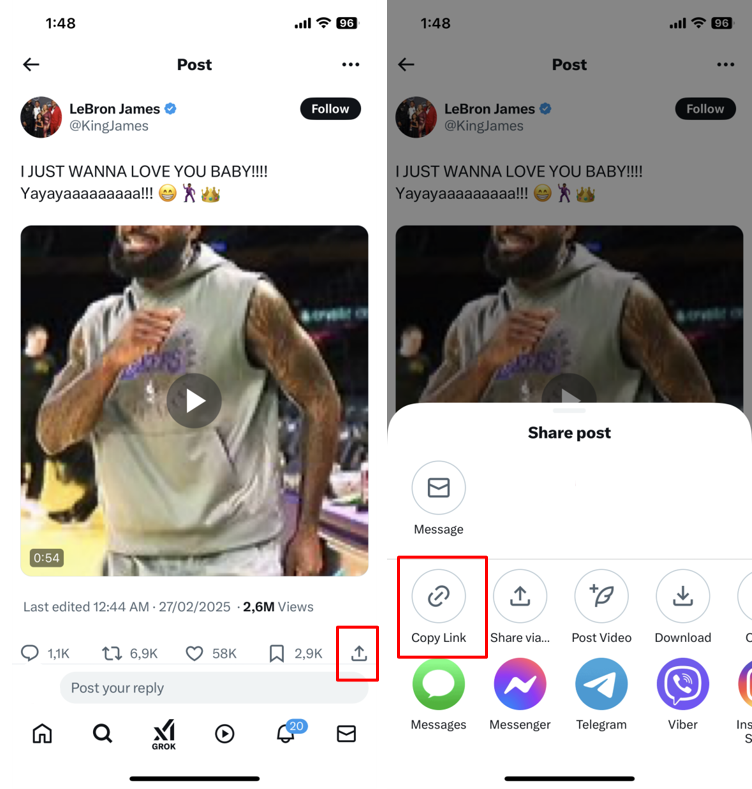Viewport: 752px width, 789px height.
Task: Download the video from the share sheet
Action: click(x=682, y=597)
